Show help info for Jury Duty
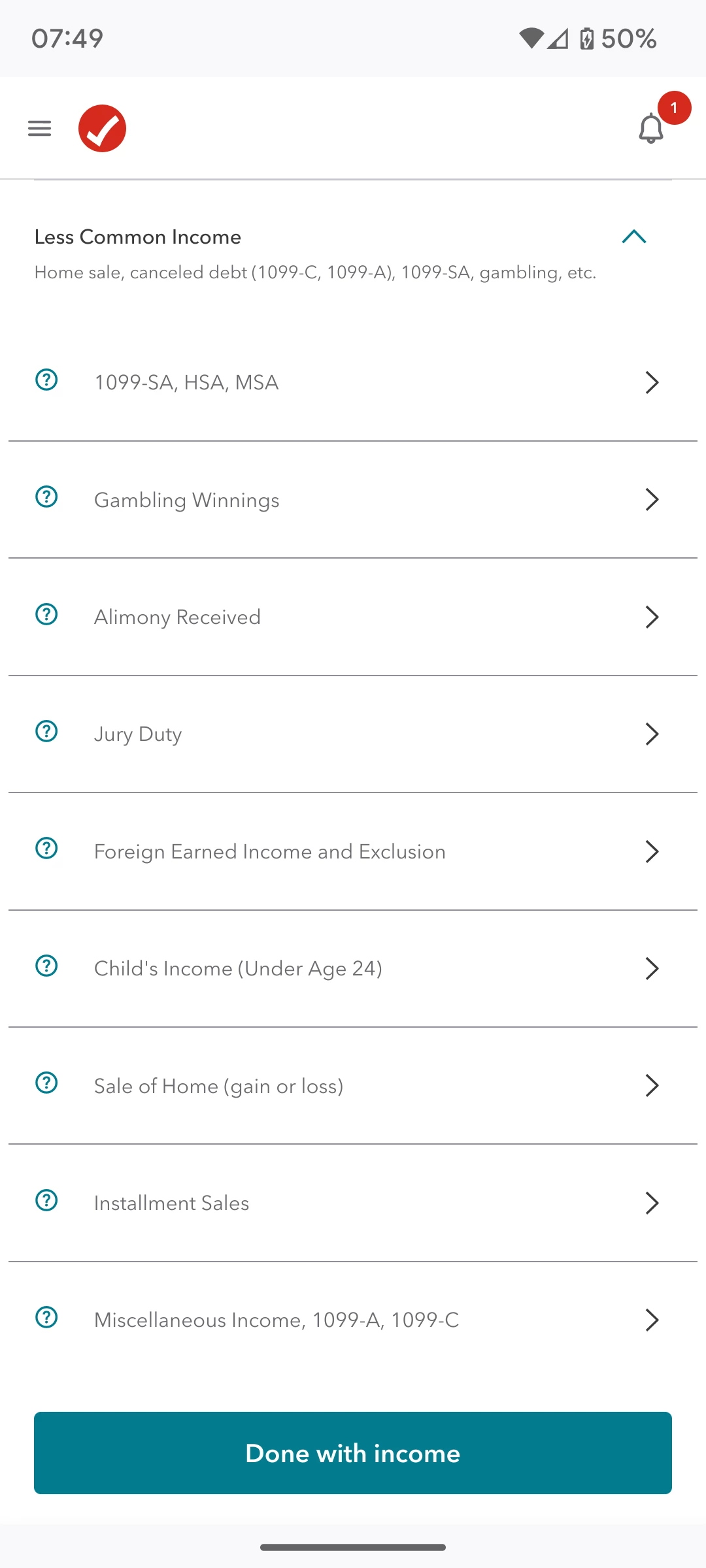 [46, 731]
